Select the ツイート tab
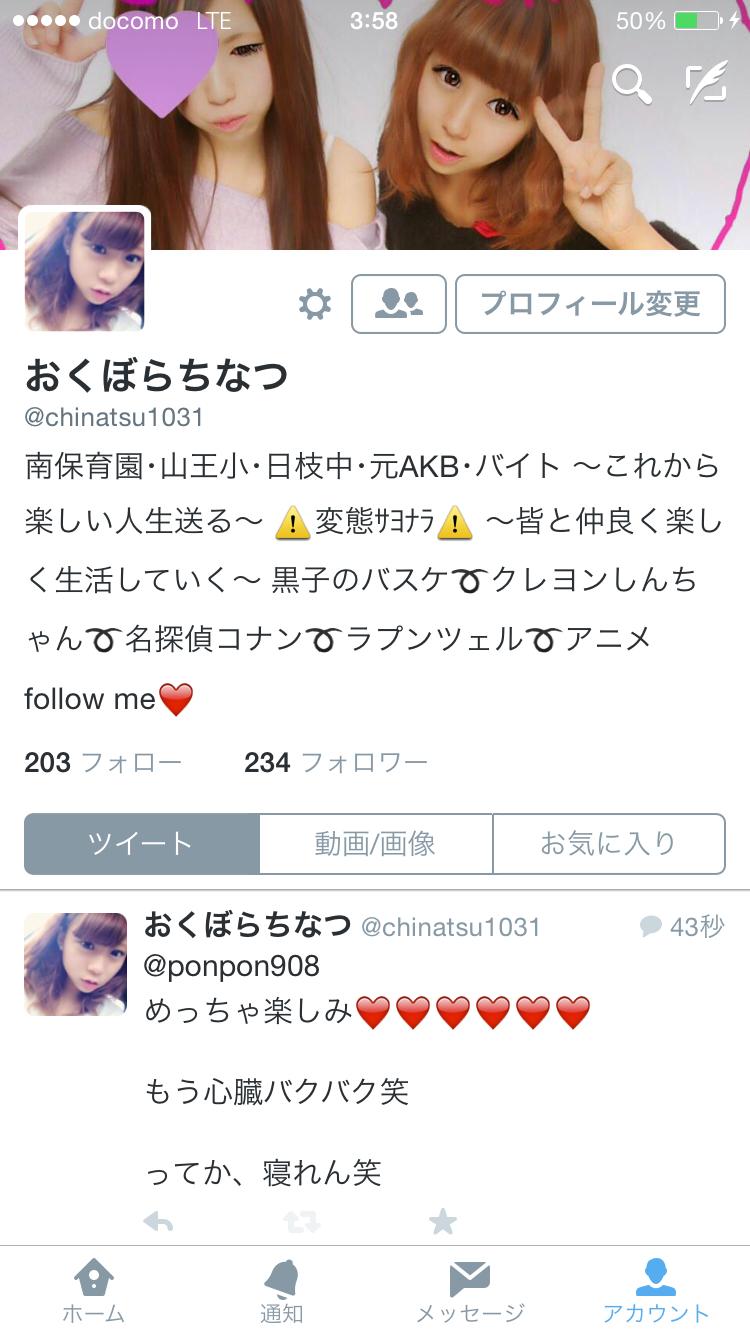The height and width of the screenshot is (1334, 750). click(x=141, y=844)
